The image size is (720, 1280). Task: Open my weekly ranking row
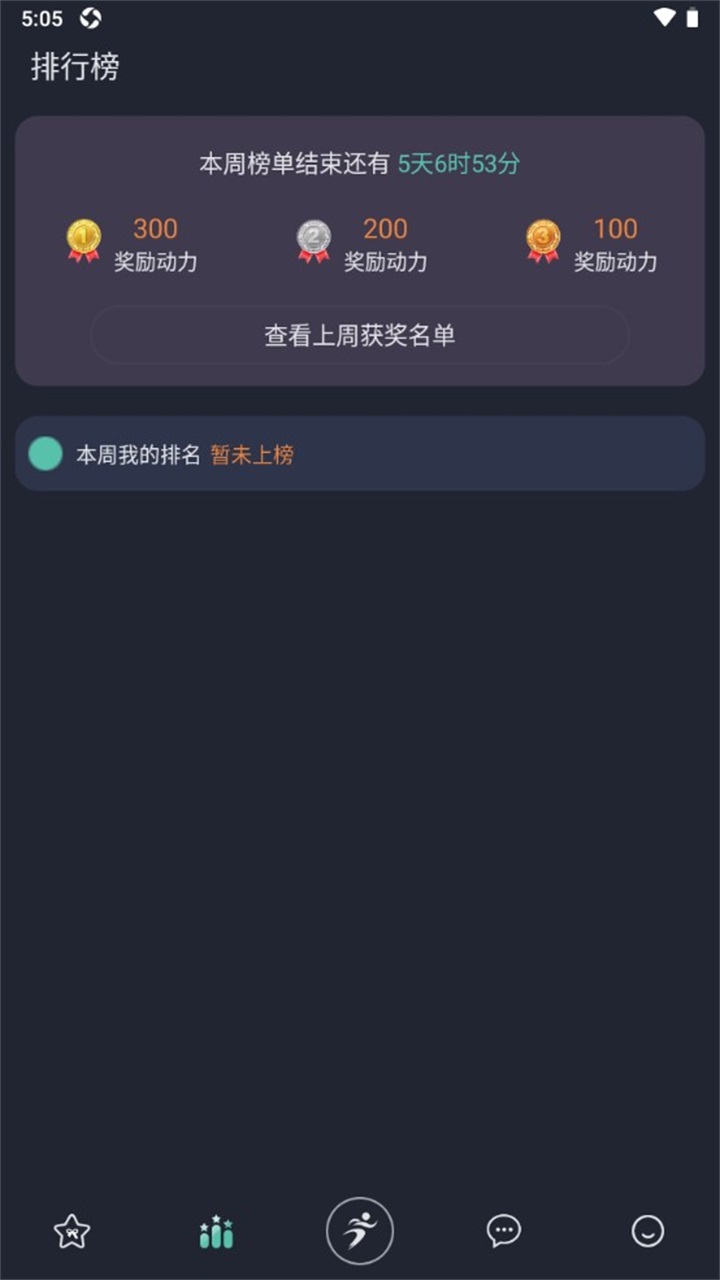click(x=360, y=454)
